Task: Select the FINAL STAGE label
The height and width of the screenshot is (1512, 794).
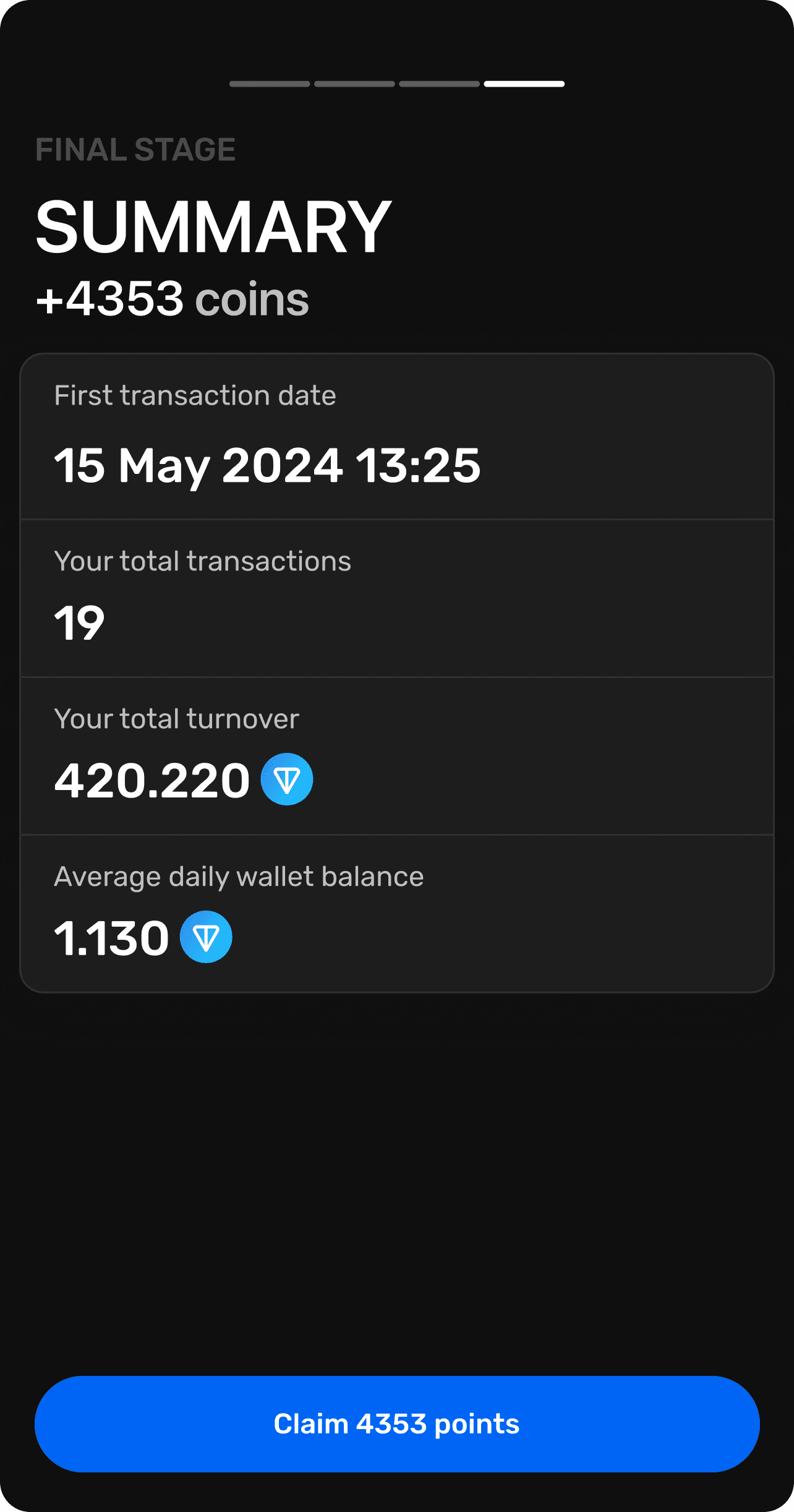Action: (135, 148)
